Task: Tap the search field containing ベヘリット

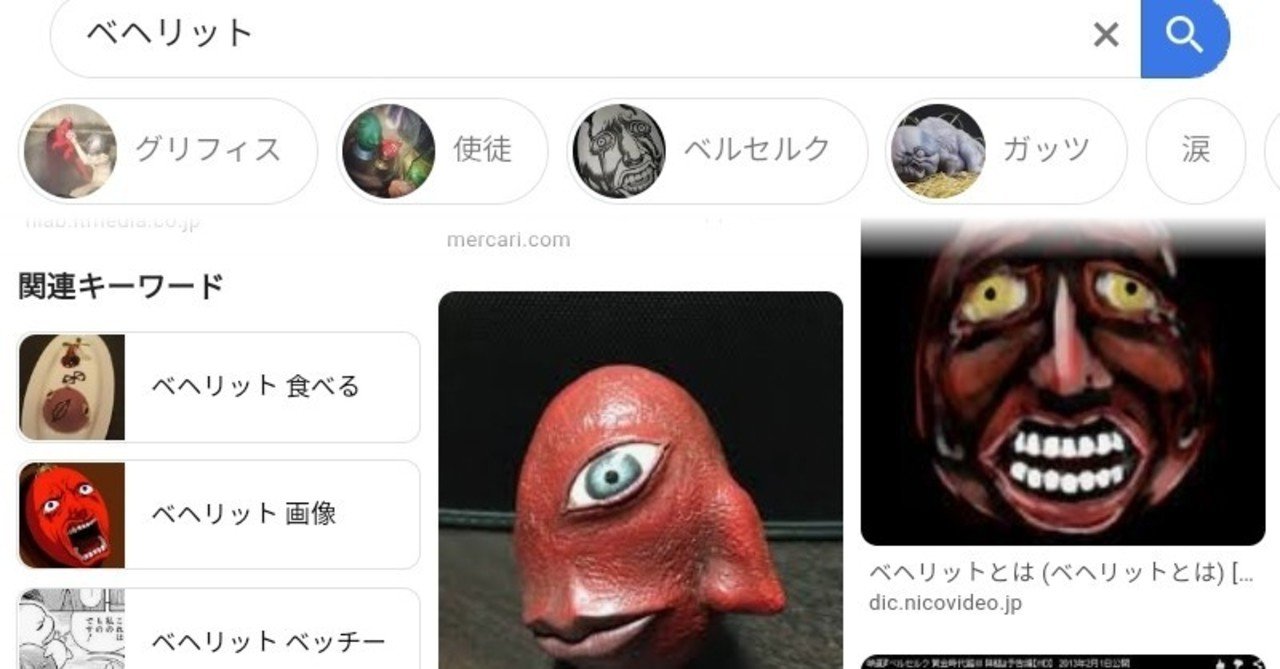Action: coord(560,34)
